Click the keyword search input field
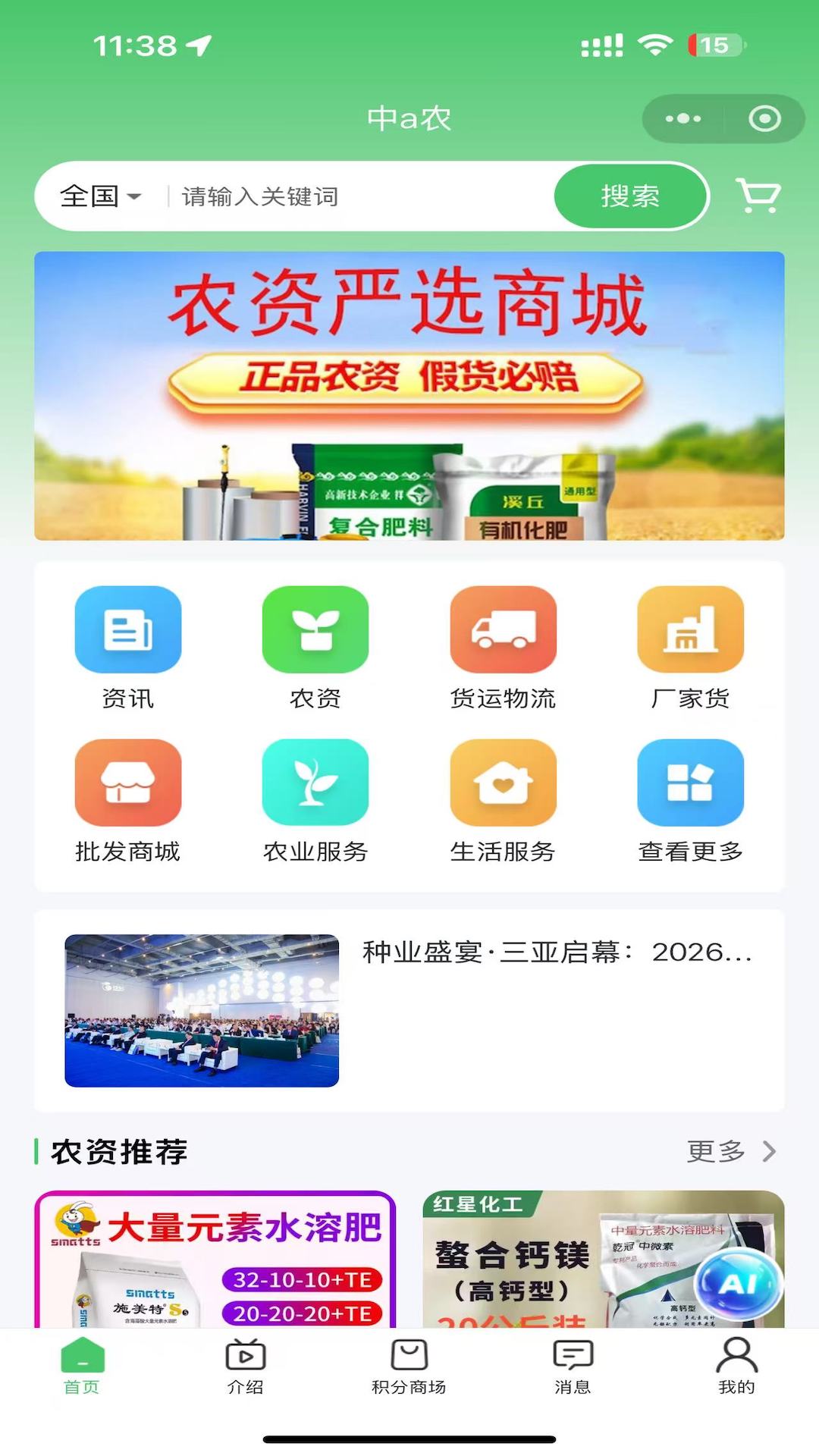This screenshot has height=1456, width=819. click(x=341, y=196)
